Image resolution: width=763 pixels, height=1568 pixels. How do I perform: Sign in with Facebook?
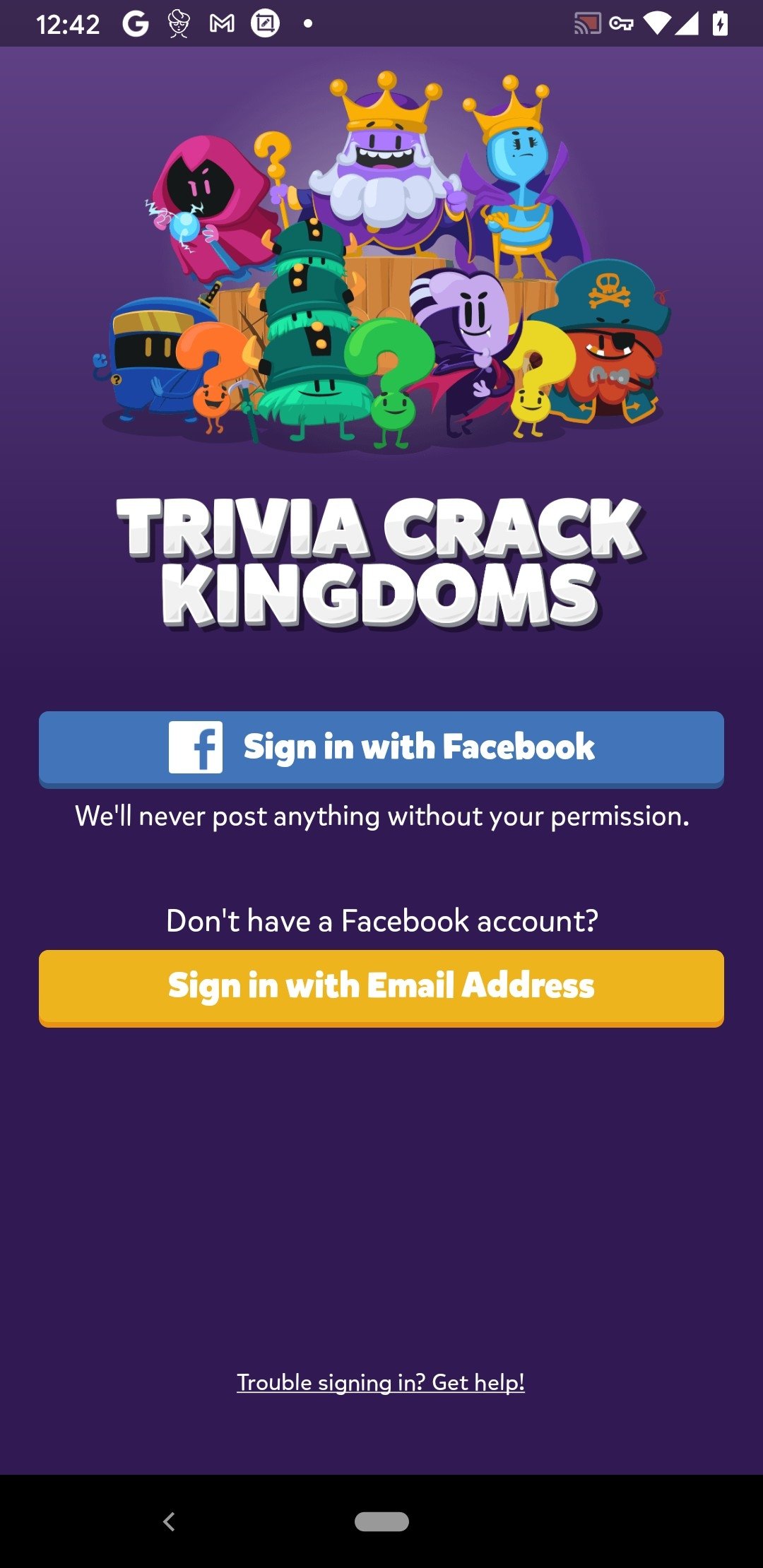tap(381, 749)
